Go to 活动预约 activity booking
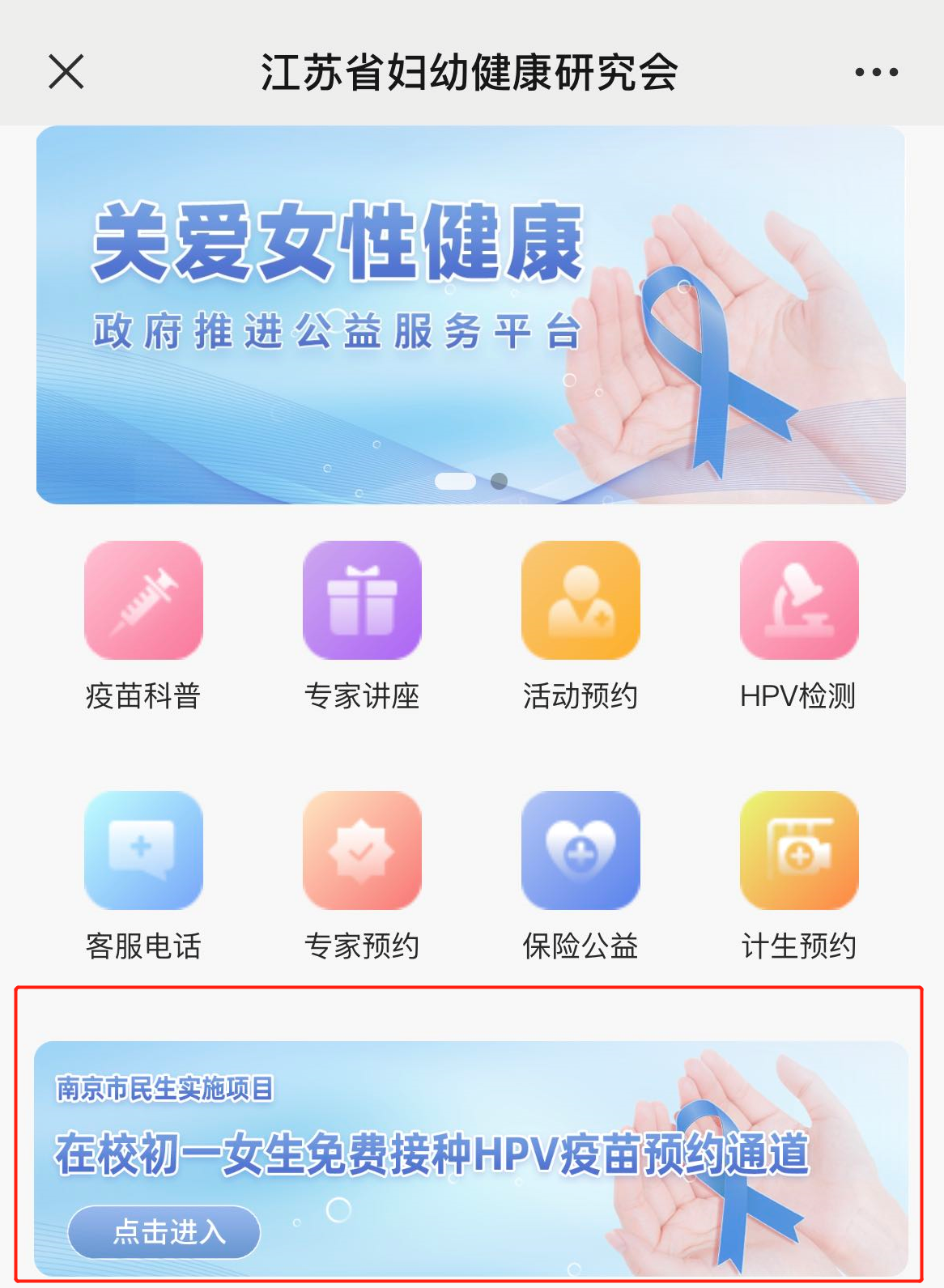944x1288 pixels. point(580,601)
